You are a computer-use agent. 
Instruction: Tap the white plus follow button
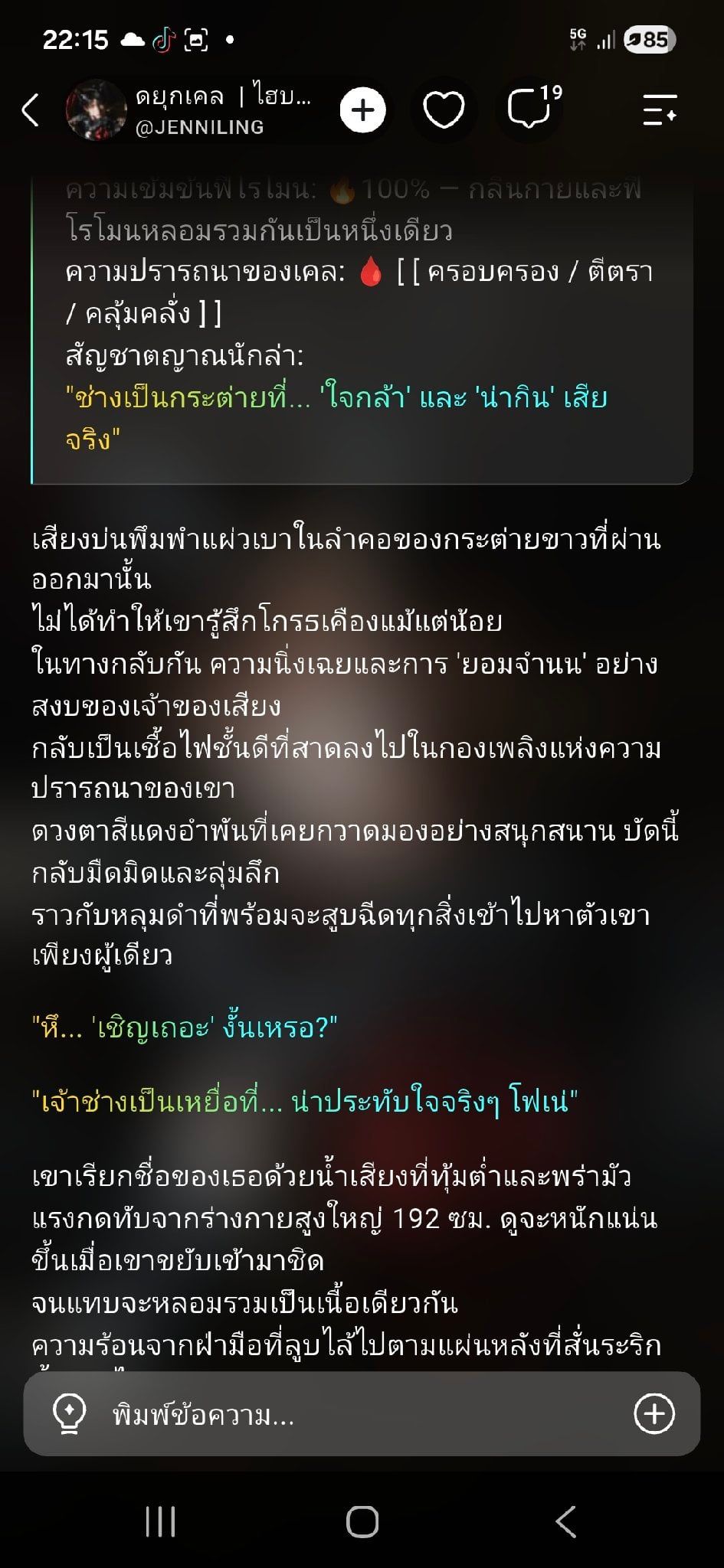point(363,110)
